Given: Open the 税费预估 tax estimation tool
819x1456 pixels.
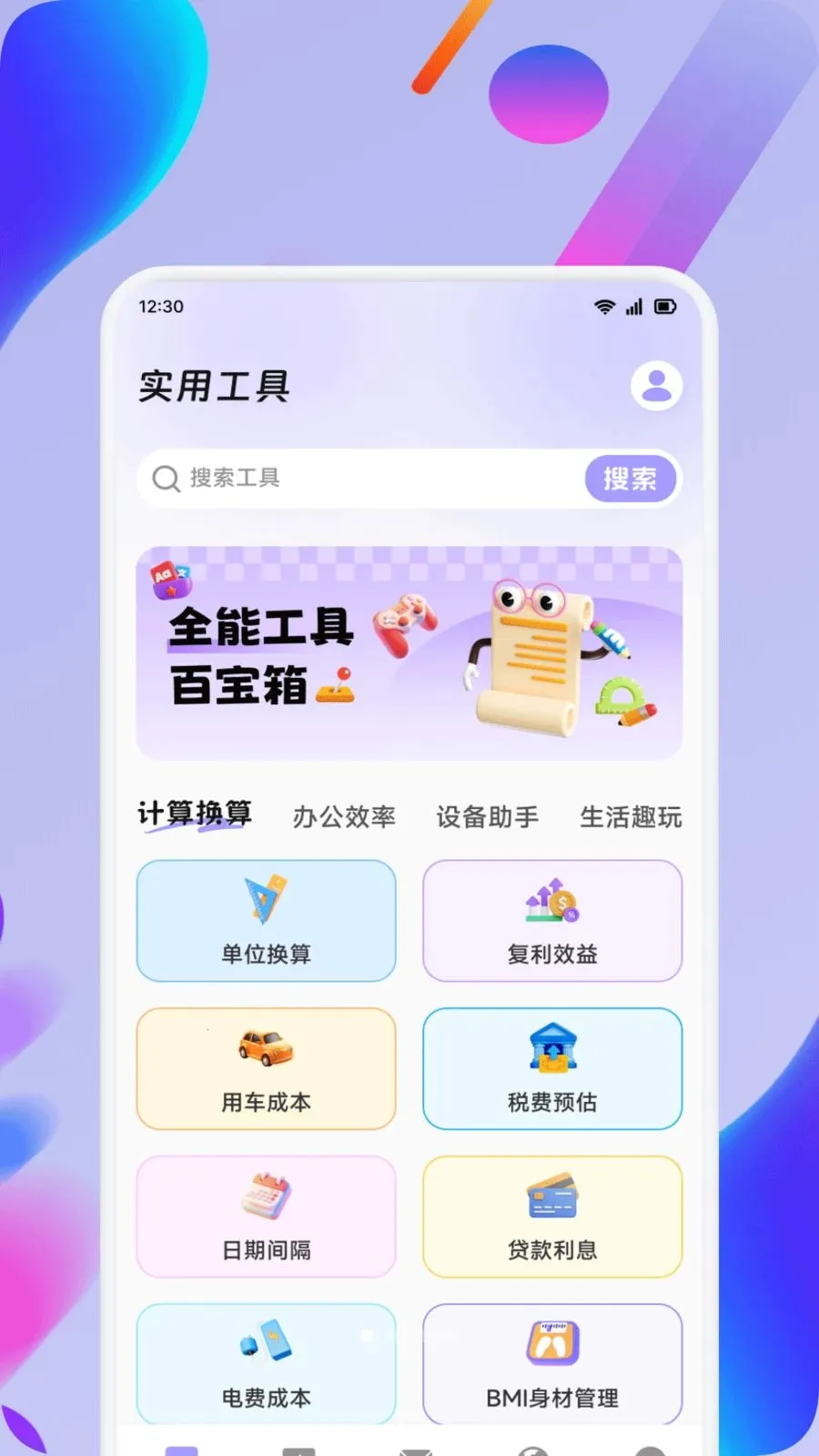Looking at the screenshot, I should (x=551, y=1069).
